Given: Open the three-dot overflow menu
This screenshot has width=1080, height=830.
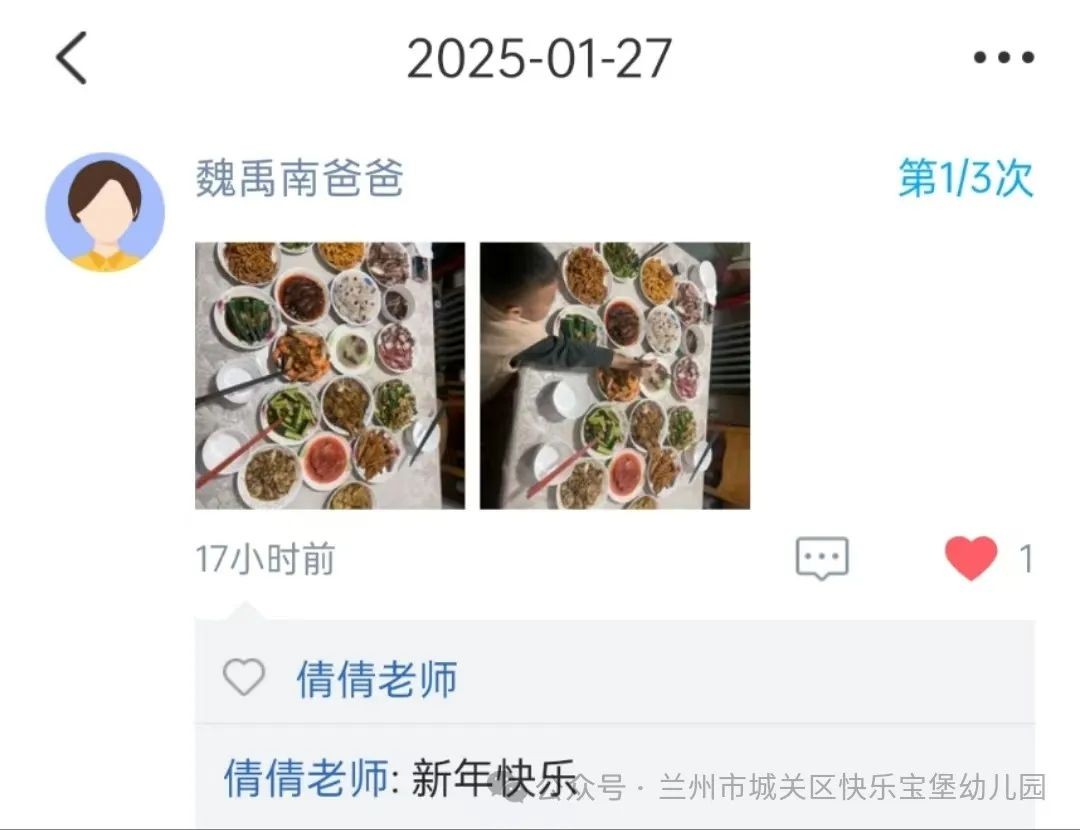Looking at the screenshot, I should point(1004,58).
